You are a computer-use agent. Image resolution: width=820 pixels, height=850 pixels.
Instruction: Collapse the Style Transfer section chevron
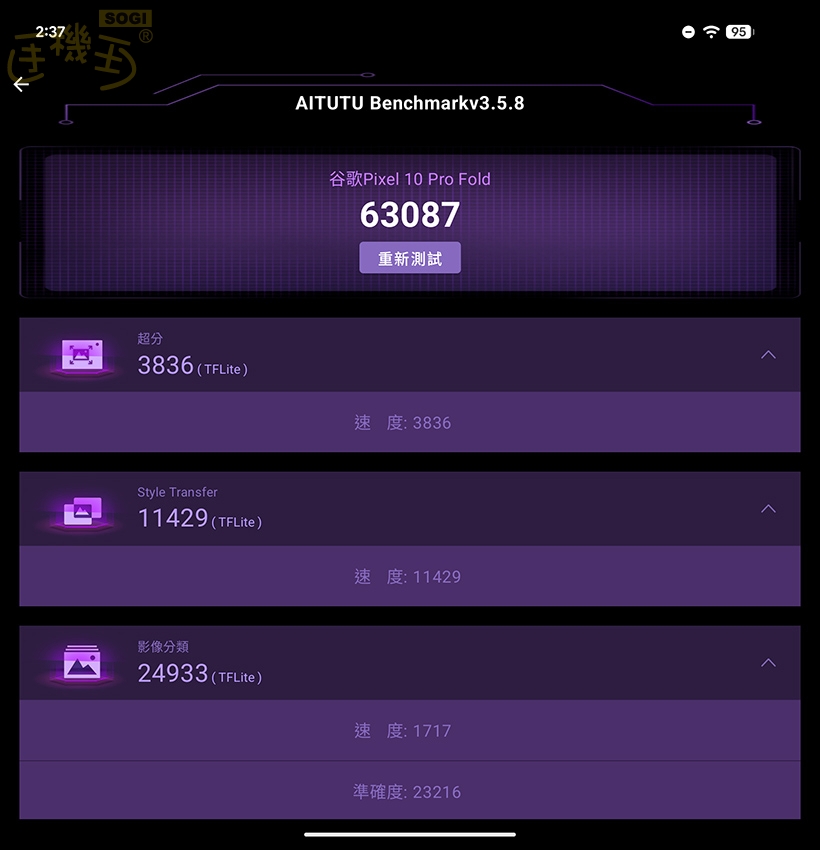click(x=768, y=509)
